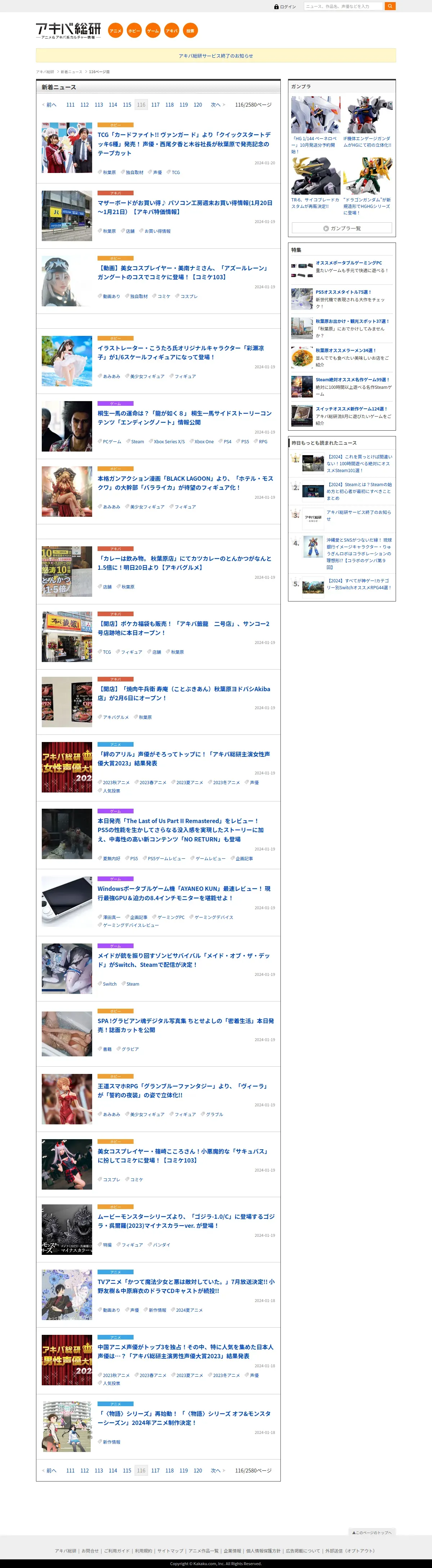Open the ログイン login link
432x1568 pixels.
click(285, 7)
